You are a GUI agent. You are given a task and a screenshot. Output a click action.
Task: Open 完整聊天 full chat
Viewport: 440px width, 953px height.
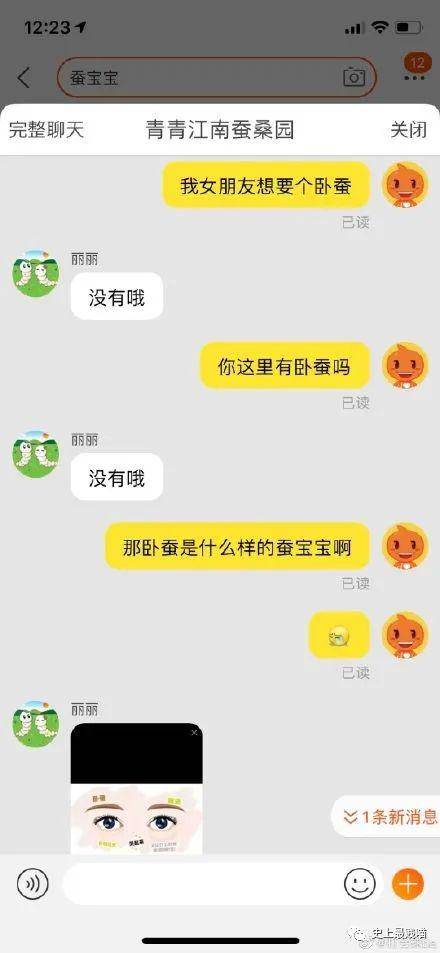46,129
